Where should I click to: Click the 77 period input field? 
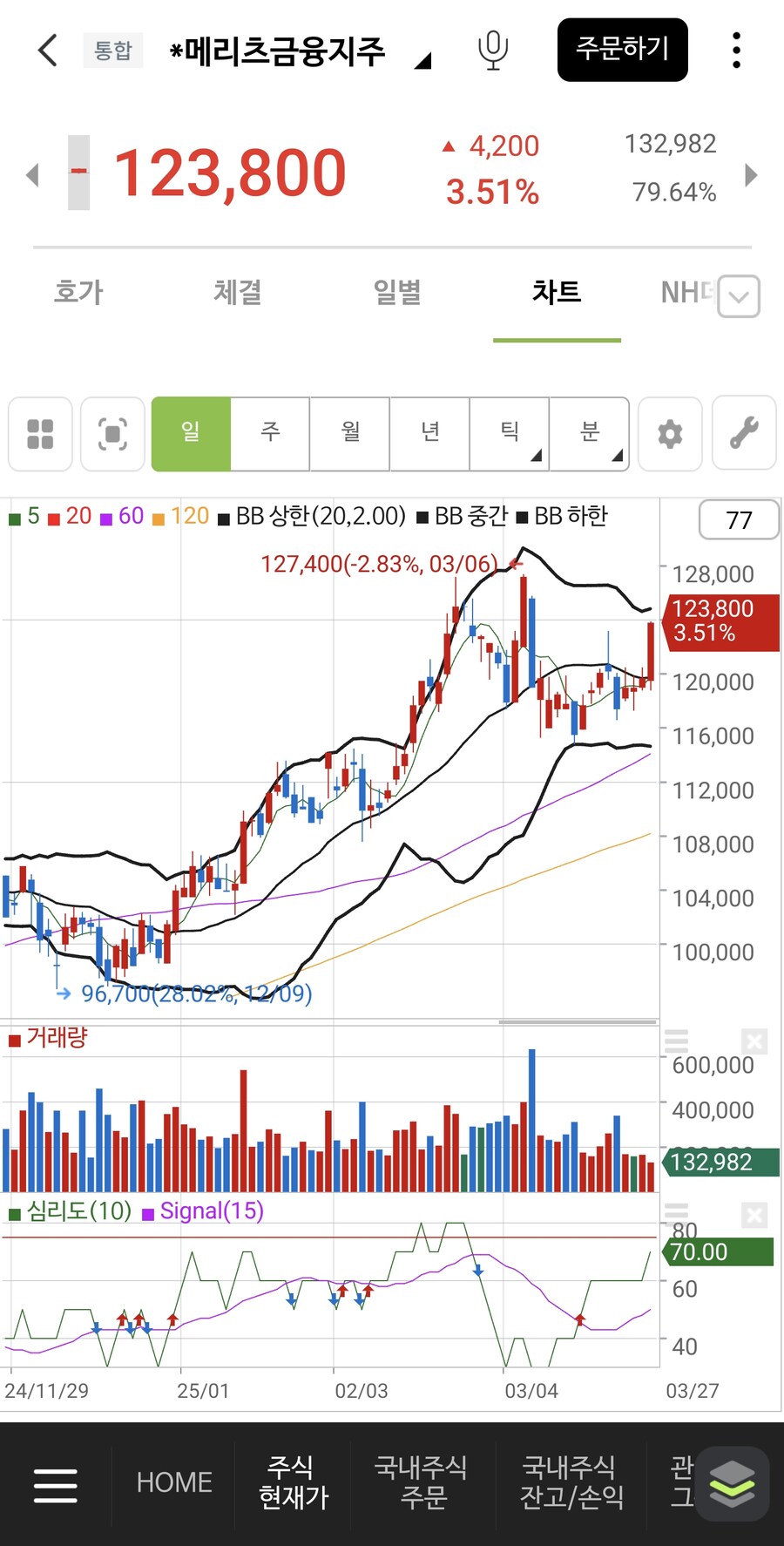738,520
